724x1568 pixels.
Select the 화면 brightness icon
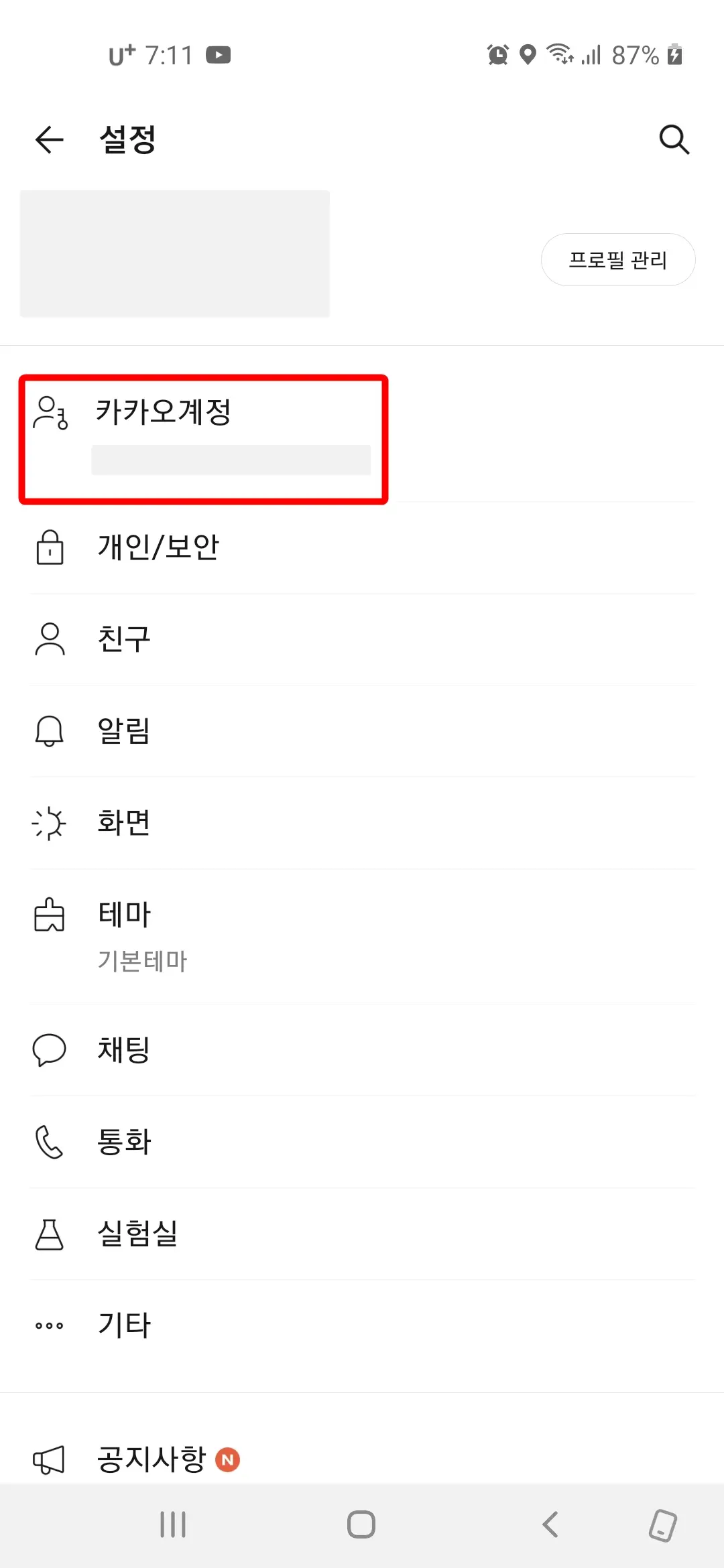[x=50, y=823]
